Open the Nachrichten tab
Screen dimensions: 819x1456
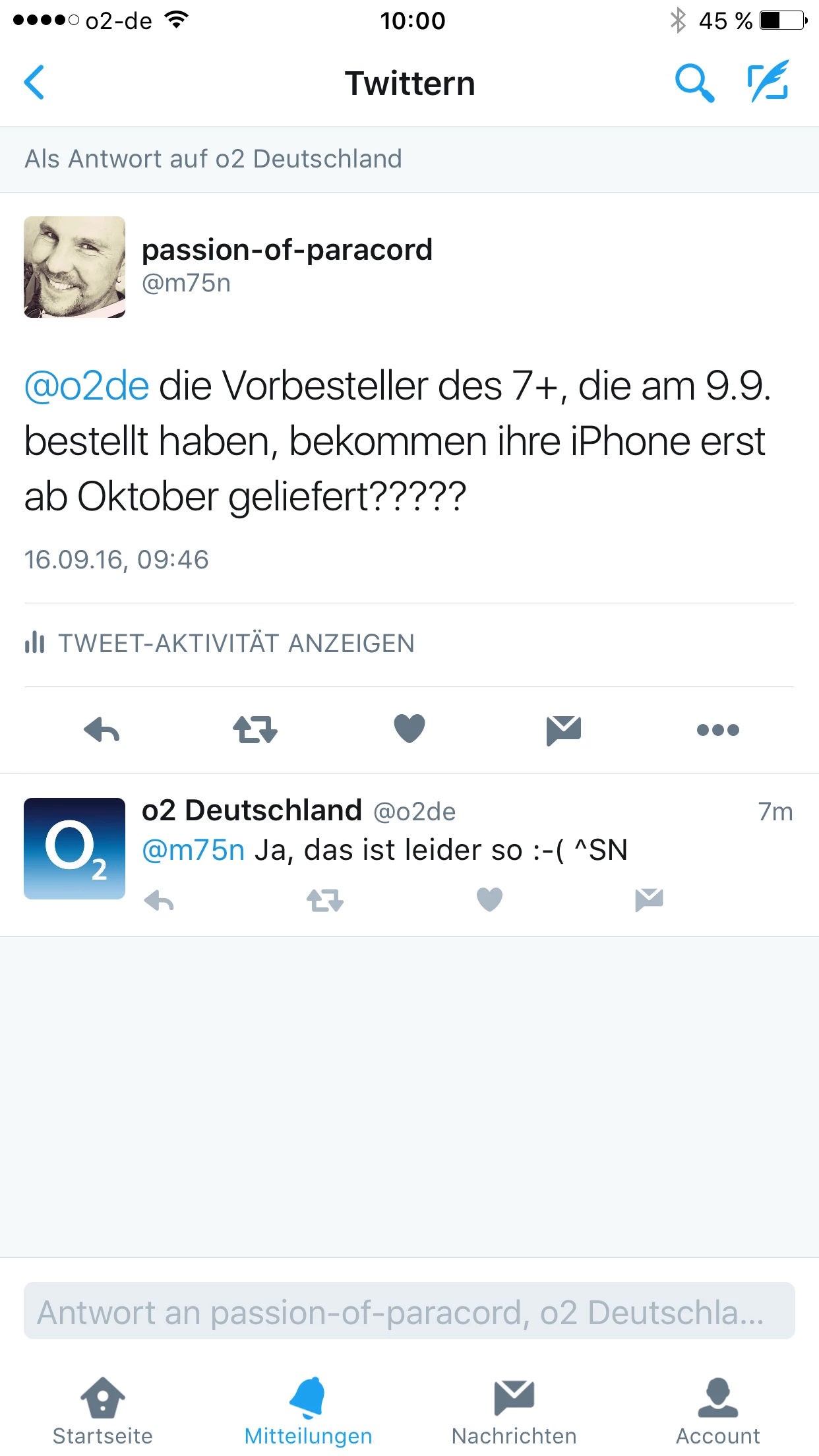[514, 1410]
